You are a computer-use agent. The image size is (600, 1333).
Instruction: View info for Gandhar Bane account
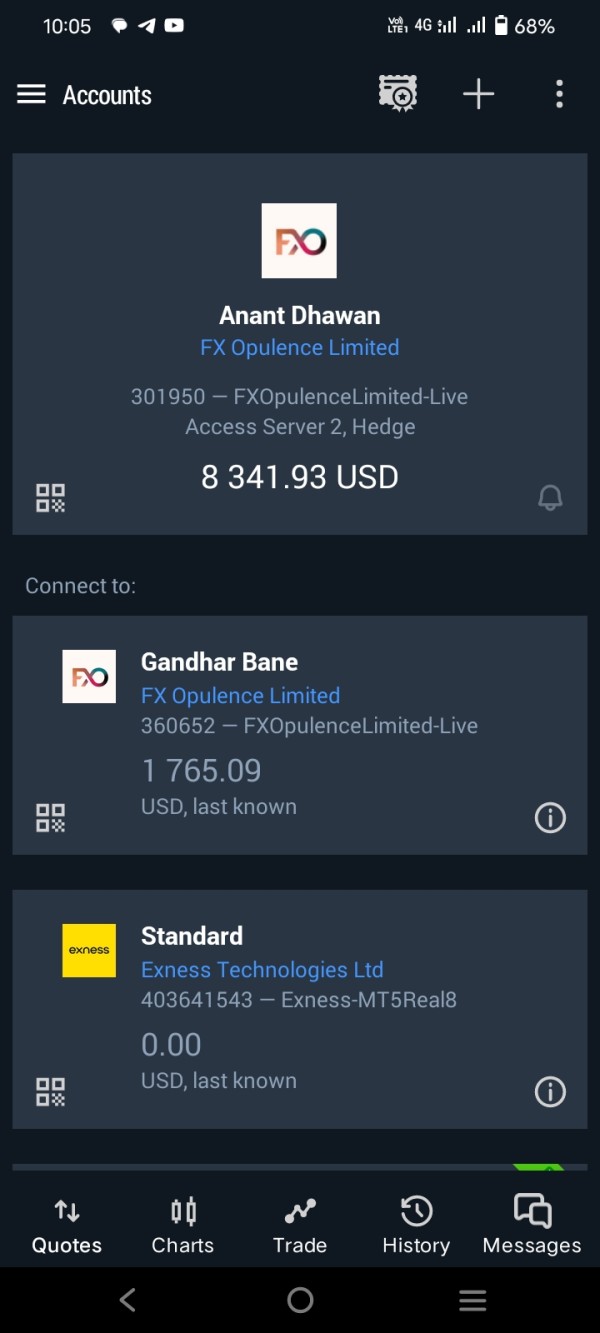(x=550, y=818)
